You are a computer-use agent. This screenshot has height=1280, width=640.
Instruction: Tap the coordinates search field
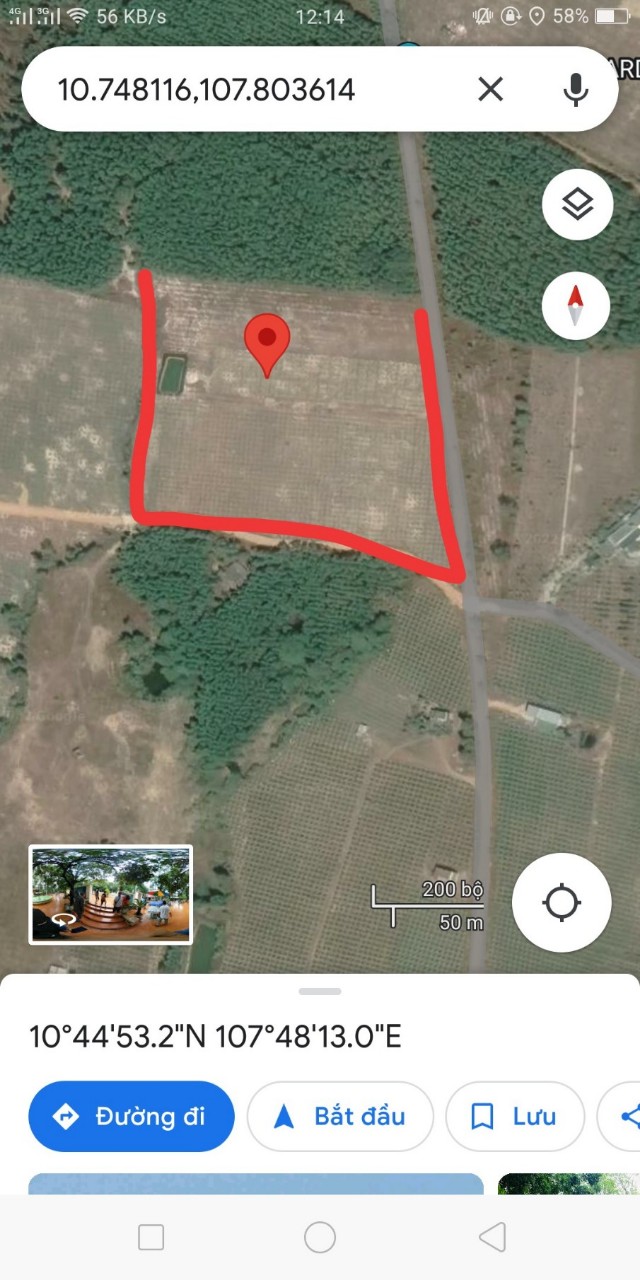point(250,90)
